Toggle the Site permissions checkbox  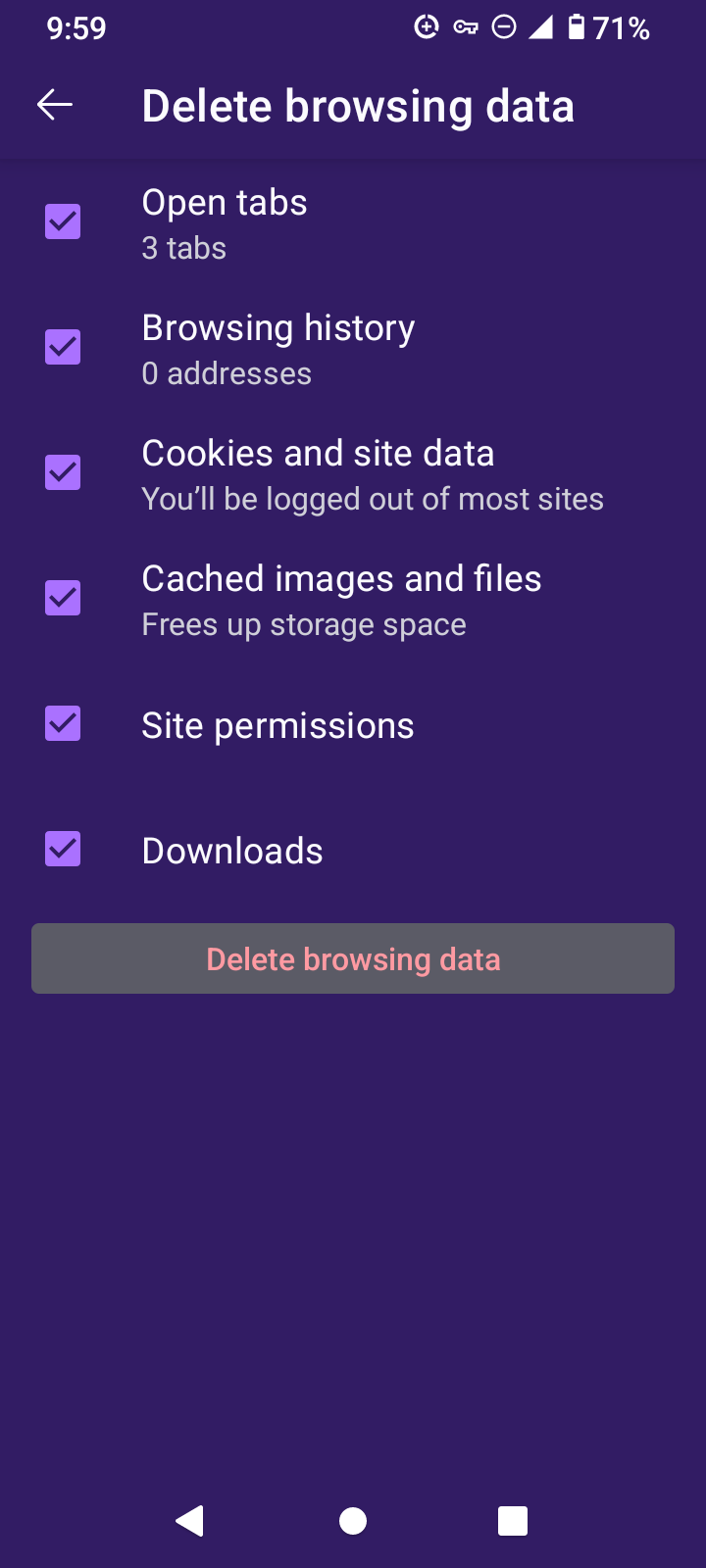pyautogui.click(x=63, y=724)
